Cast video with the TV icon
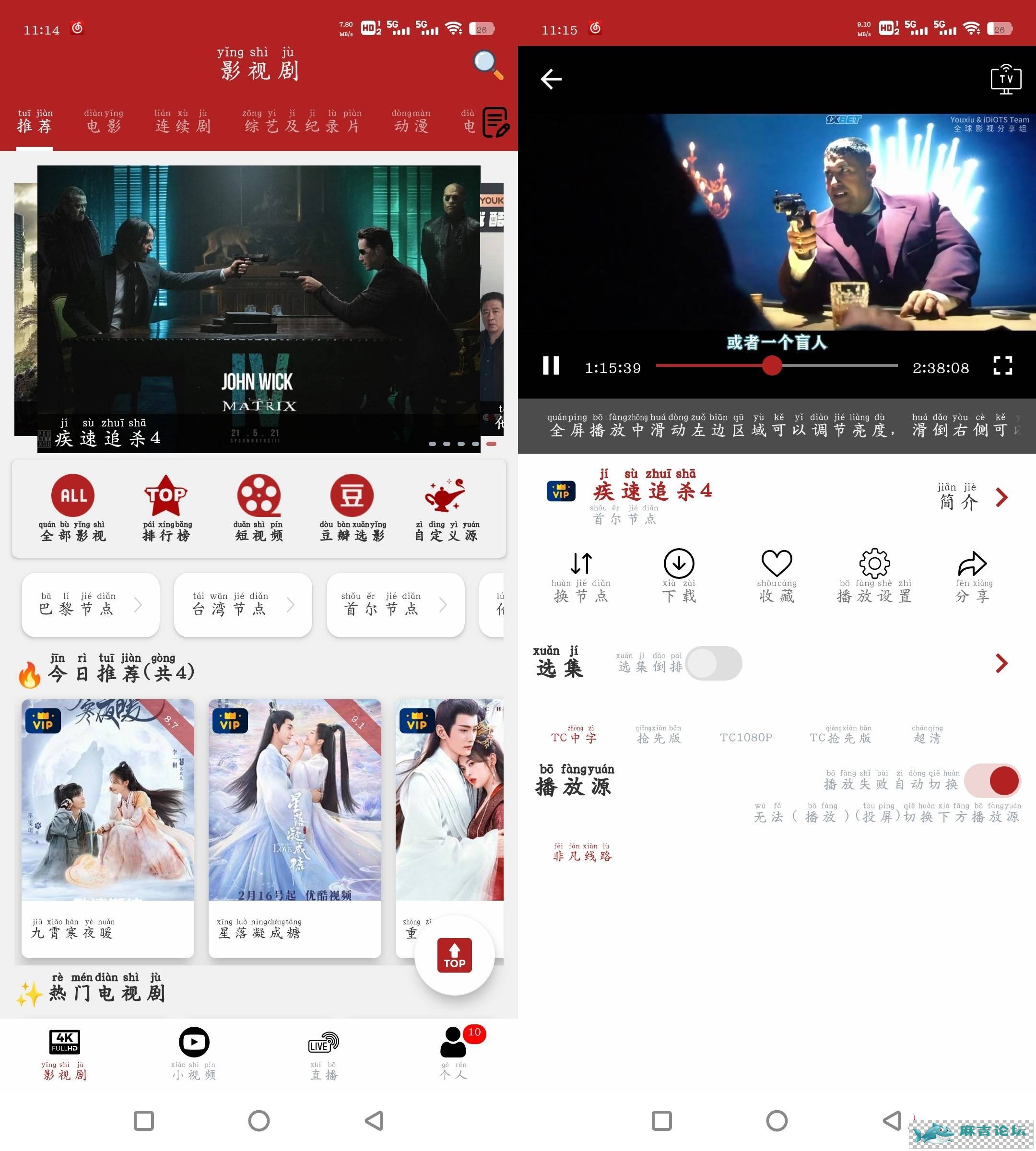 pos(1005,79)
